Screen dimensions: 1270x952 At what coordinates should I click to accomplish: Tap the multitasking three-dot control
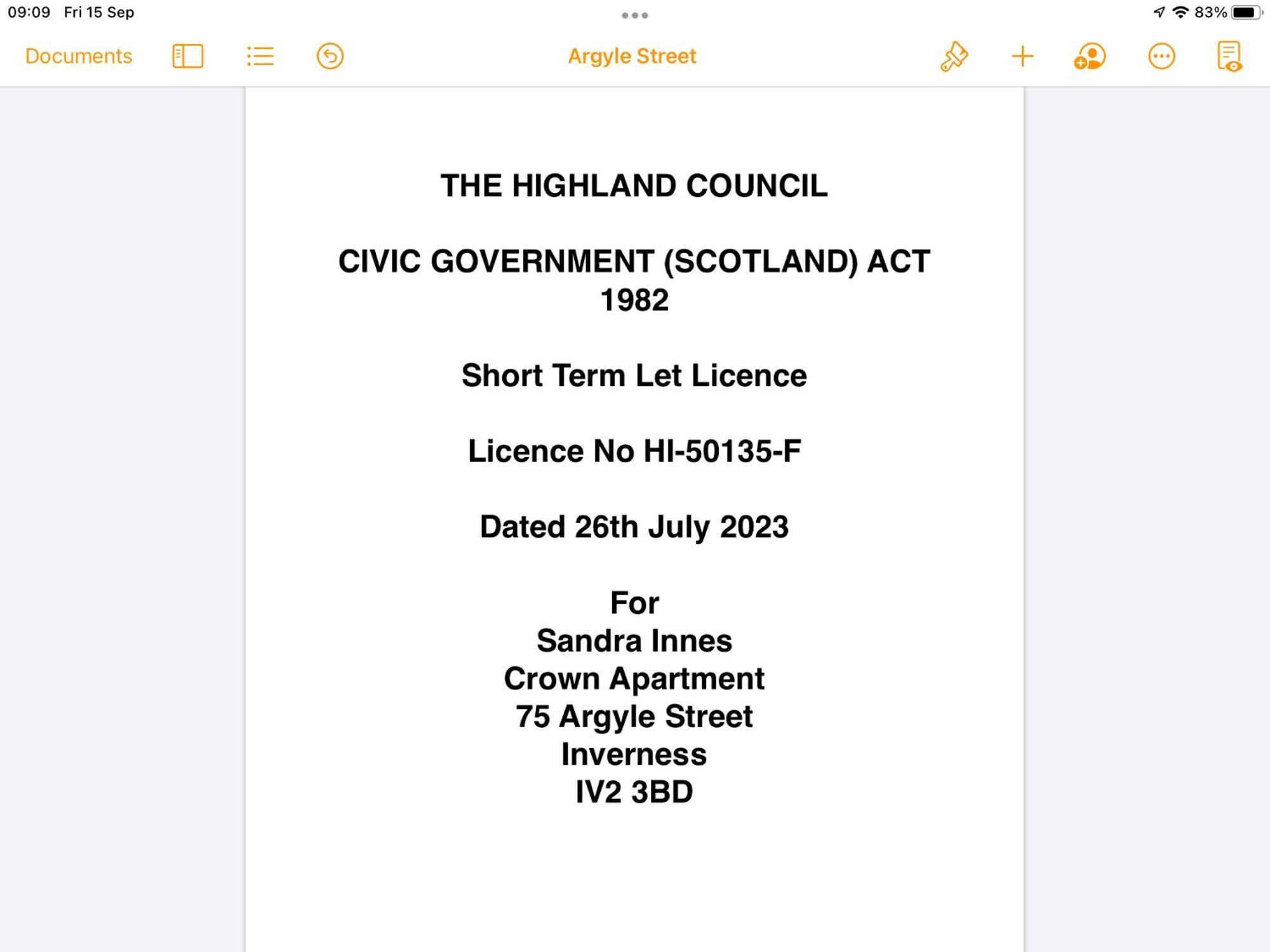point(634,15)
